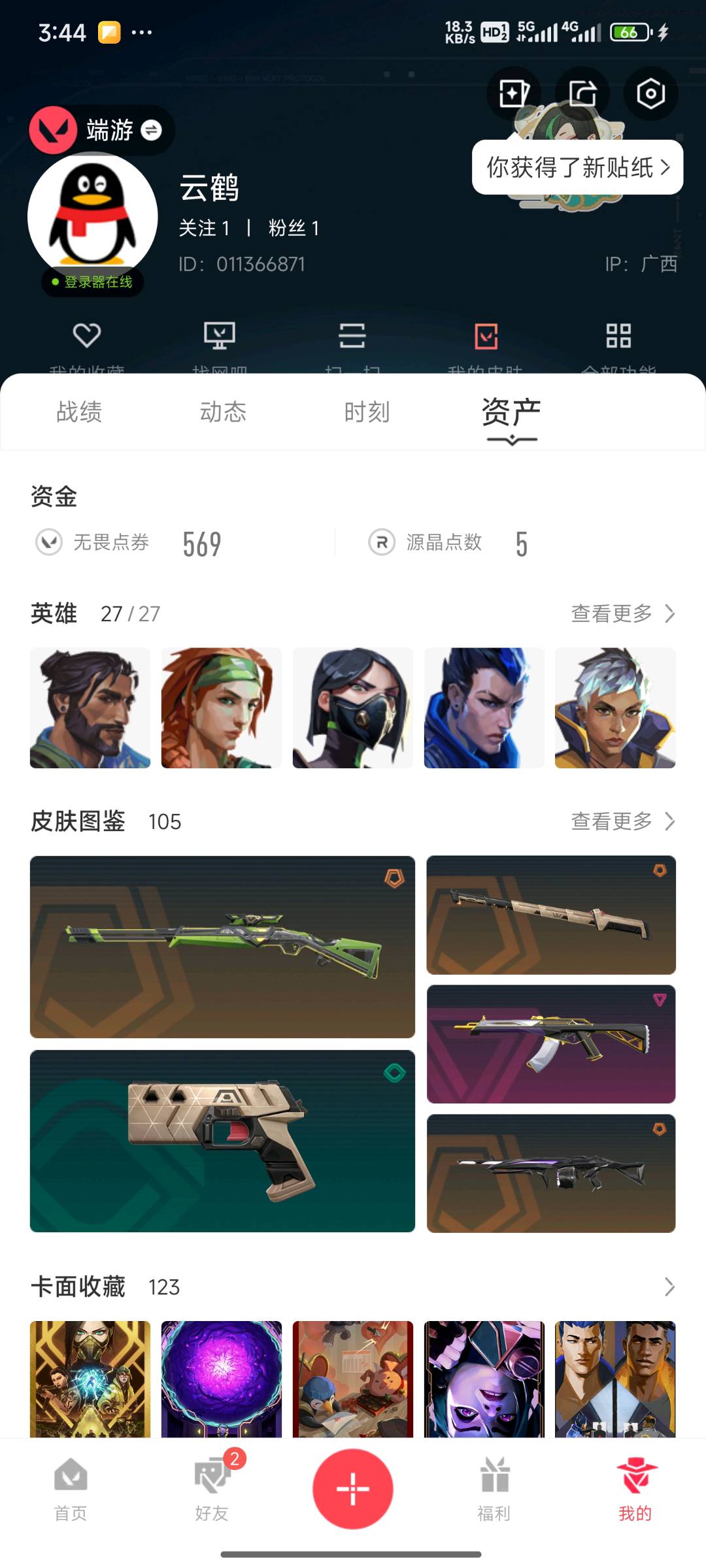The image size is (706, 1568).
Task: Open the settings hexagon icon
Action: pos(650,94)
